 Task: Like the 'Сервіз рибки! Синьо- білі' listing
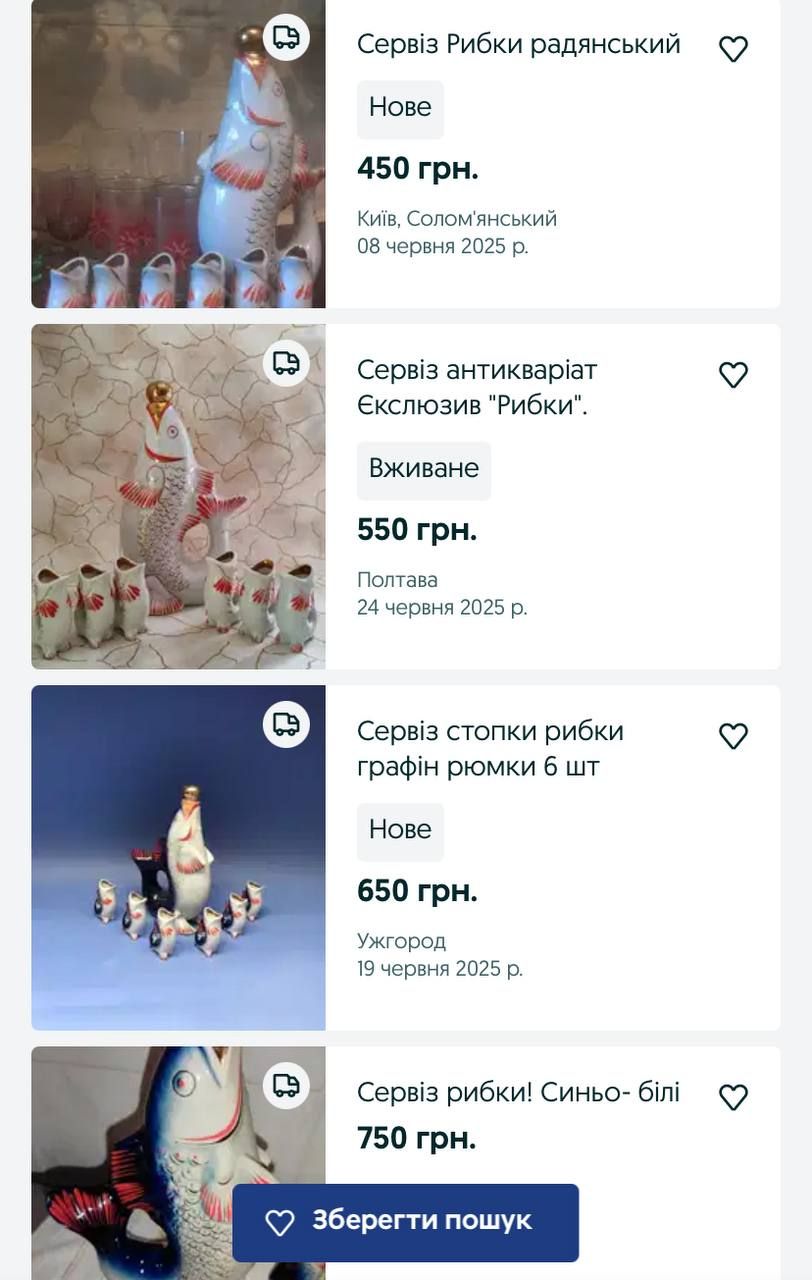[733, 1097]
